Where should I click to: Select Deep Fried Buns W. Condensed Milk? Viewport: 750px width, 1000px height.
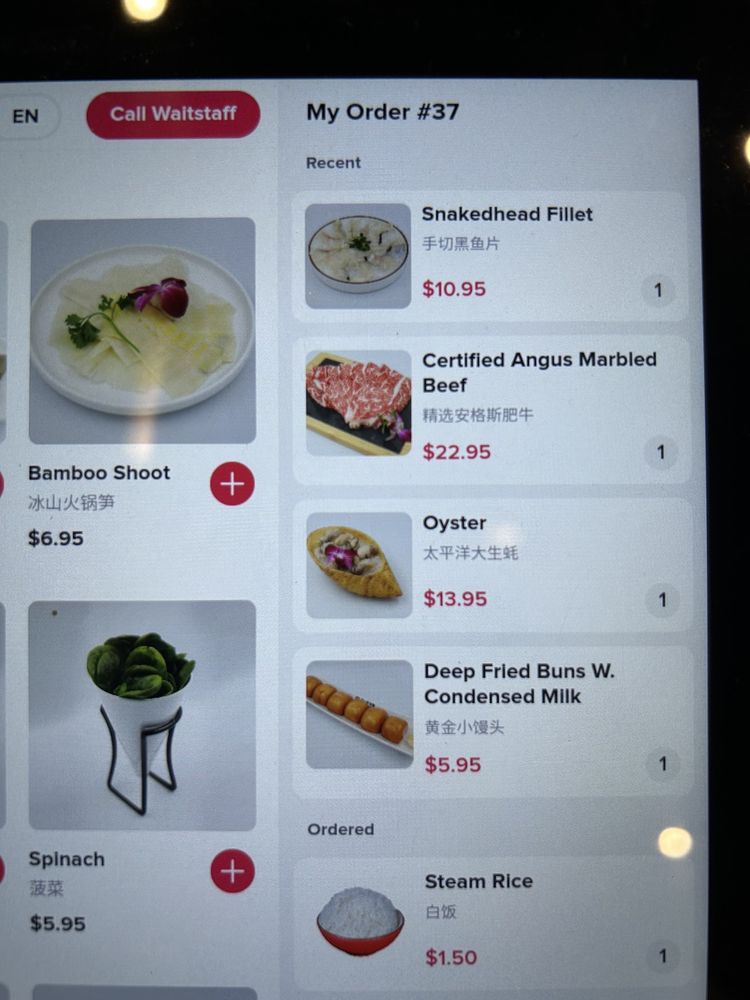[x=490, y=720]
